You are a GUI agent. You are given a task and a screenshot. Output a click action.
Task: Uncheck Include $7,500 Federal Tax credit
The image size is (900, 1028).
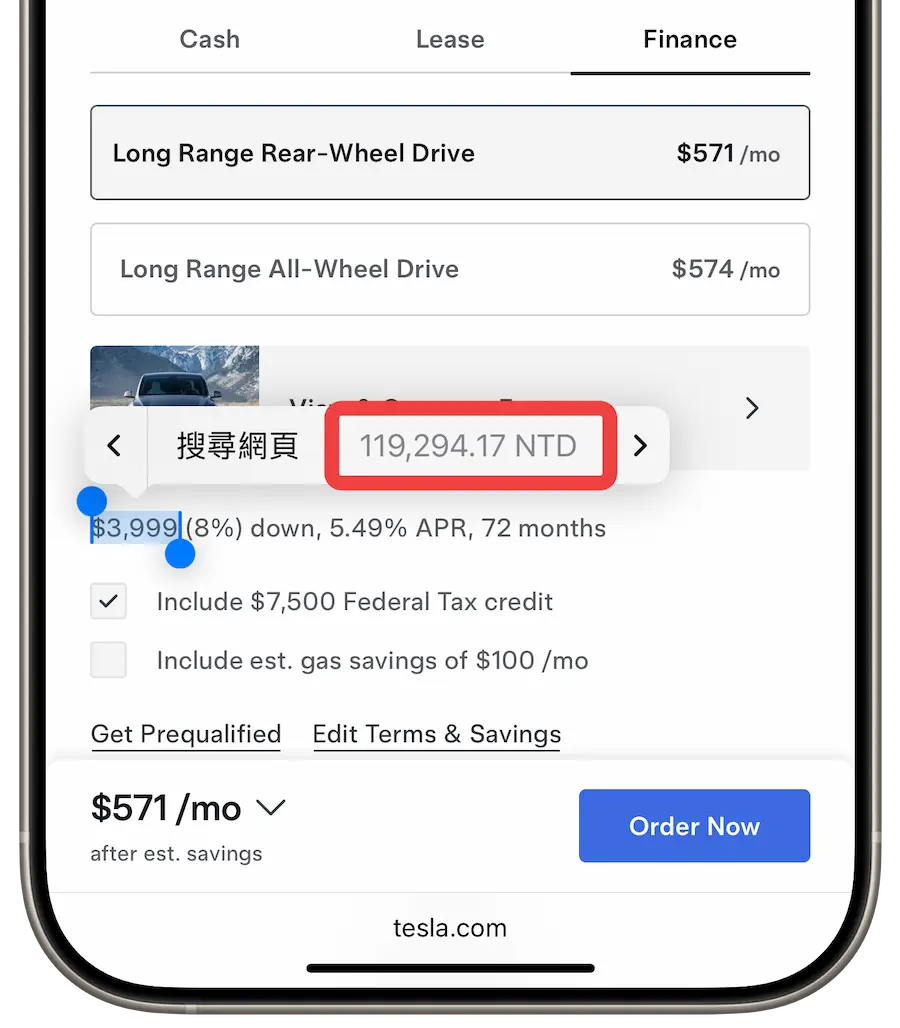tap(108, 602)
